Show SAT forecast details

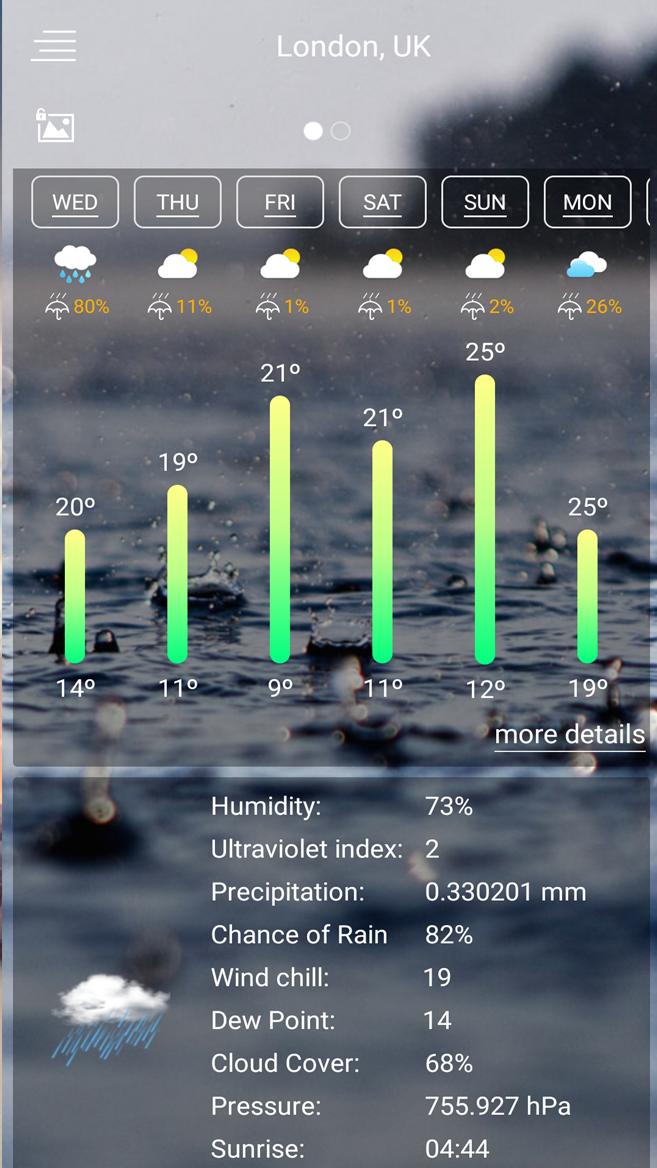tap(382, 202)
